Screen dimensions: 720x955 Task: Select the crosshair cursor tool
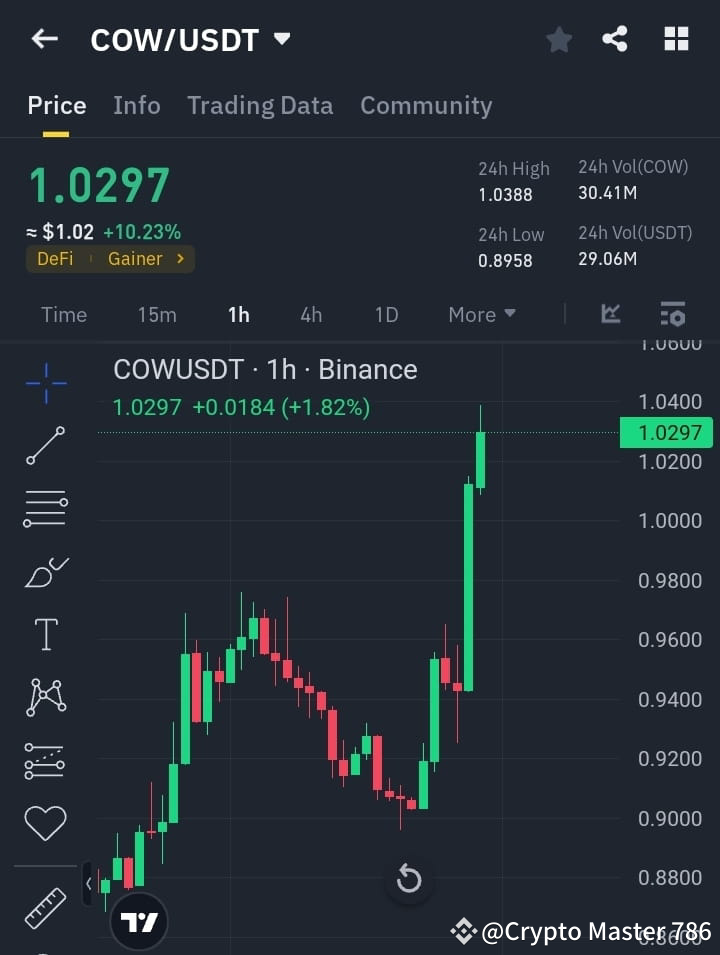pyautogui.click(x=44, y=381)
